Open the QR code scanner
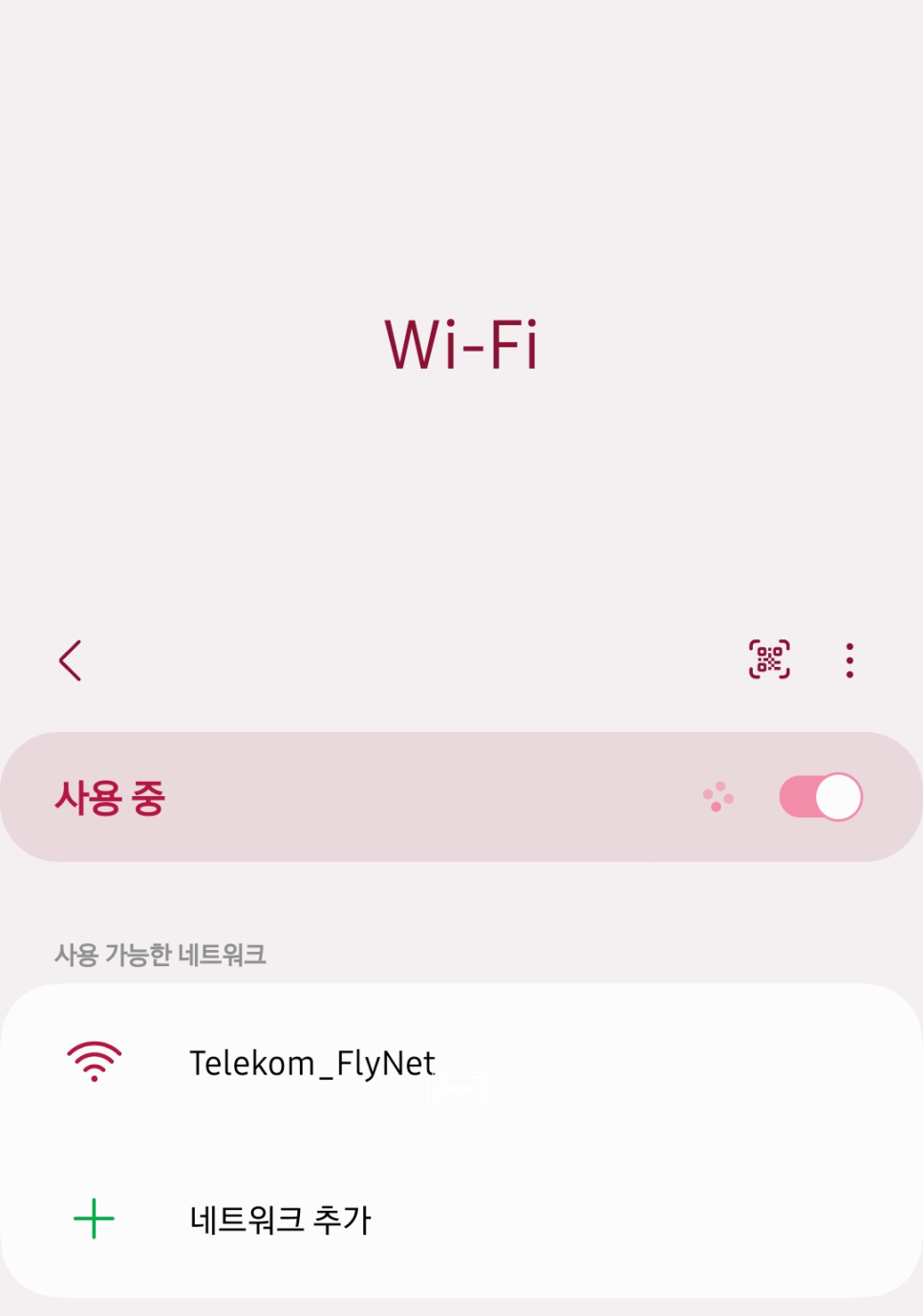Image resolution: width=923 pixels, height=1316 pixels. pos(769,660)
